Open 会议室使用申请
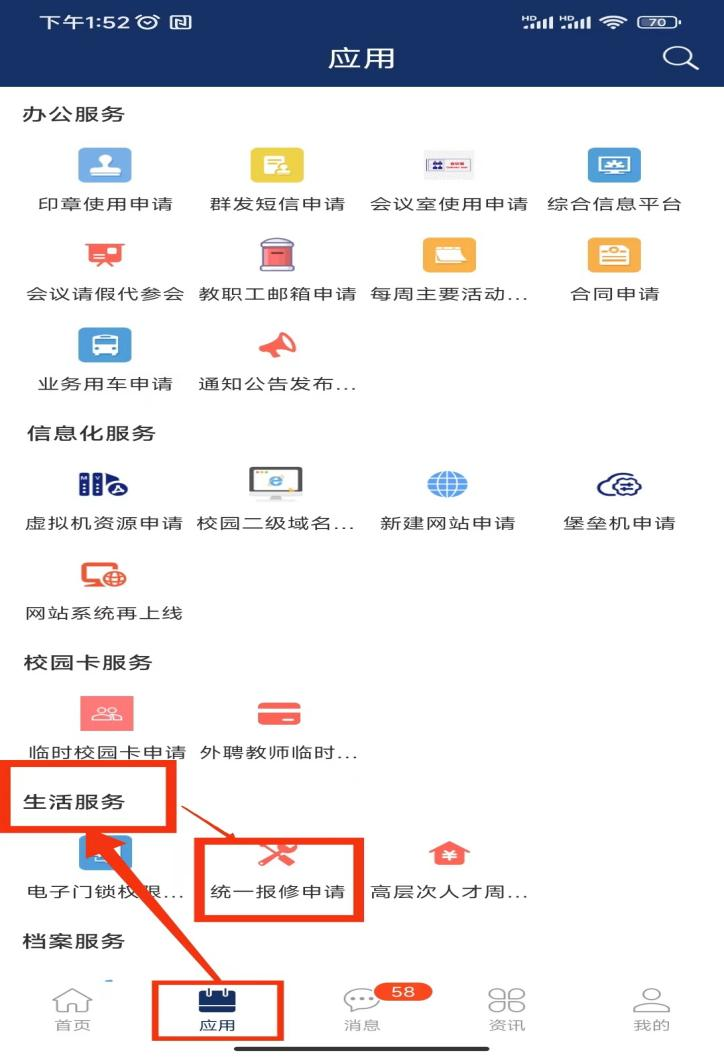This screenshot has height=1058, width=724. 449,179
